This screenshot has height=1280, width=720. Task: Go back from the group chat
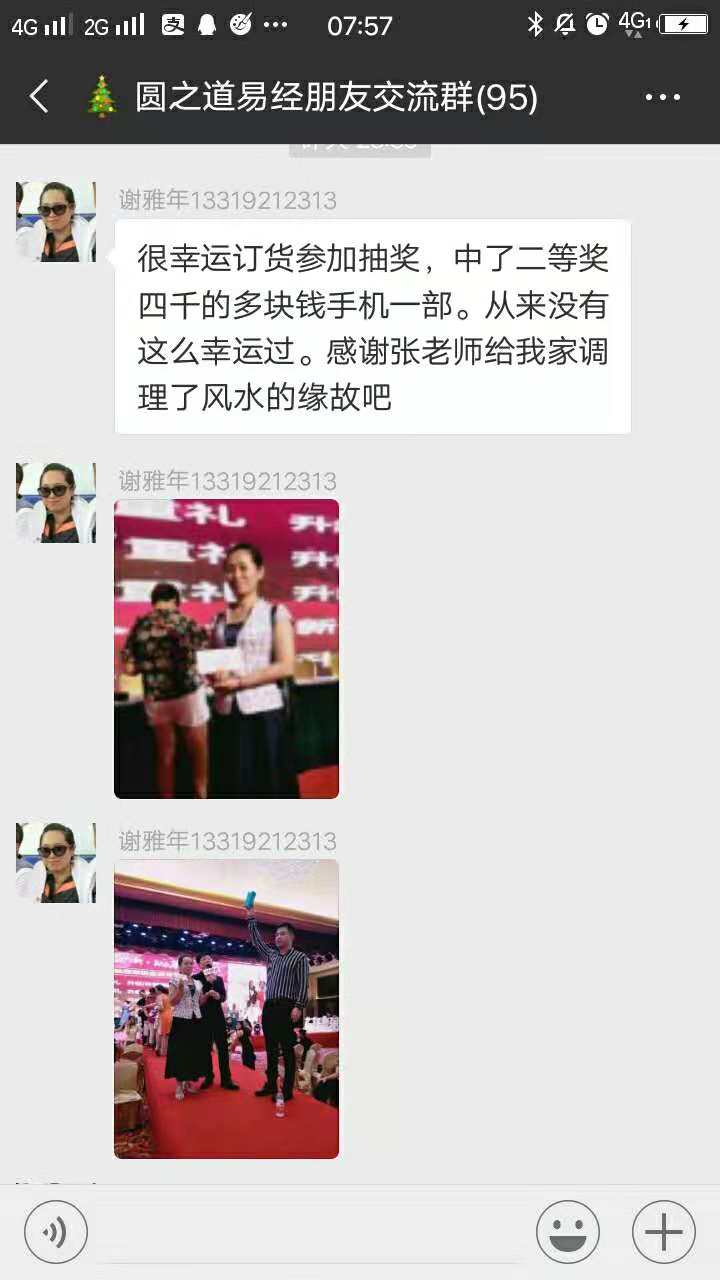click(39, 97)
